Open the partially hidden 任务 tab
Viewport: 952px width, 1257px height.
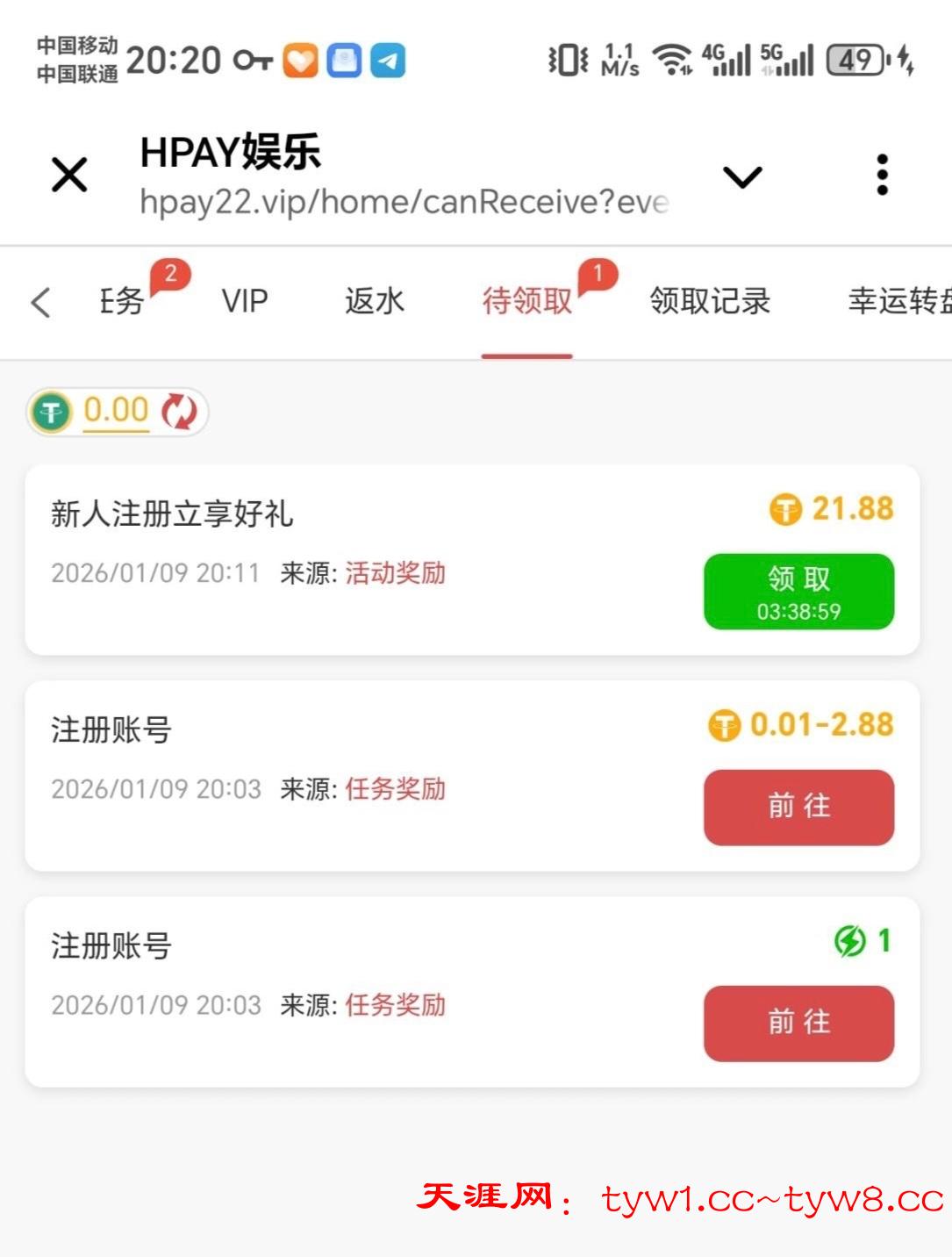pyautogui.click(x=121, y=301)
